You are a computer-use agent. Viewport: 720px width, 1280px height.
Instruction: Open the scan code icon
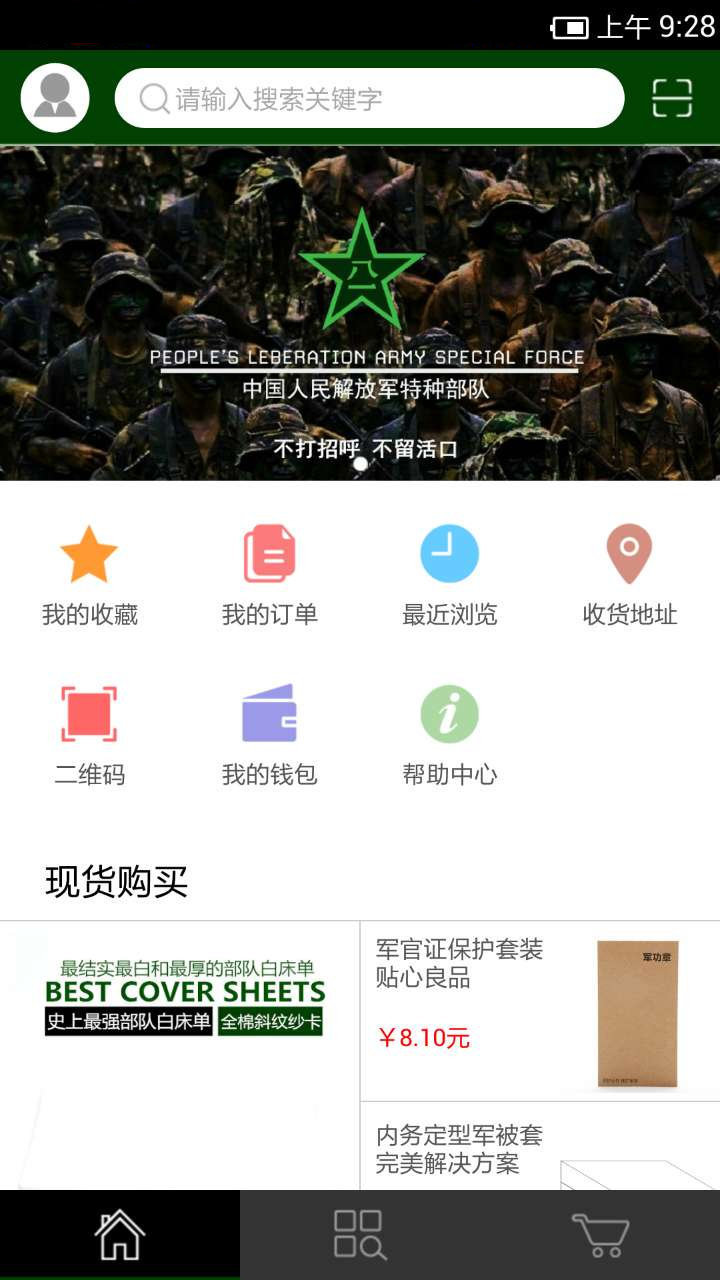click(672, 98)
